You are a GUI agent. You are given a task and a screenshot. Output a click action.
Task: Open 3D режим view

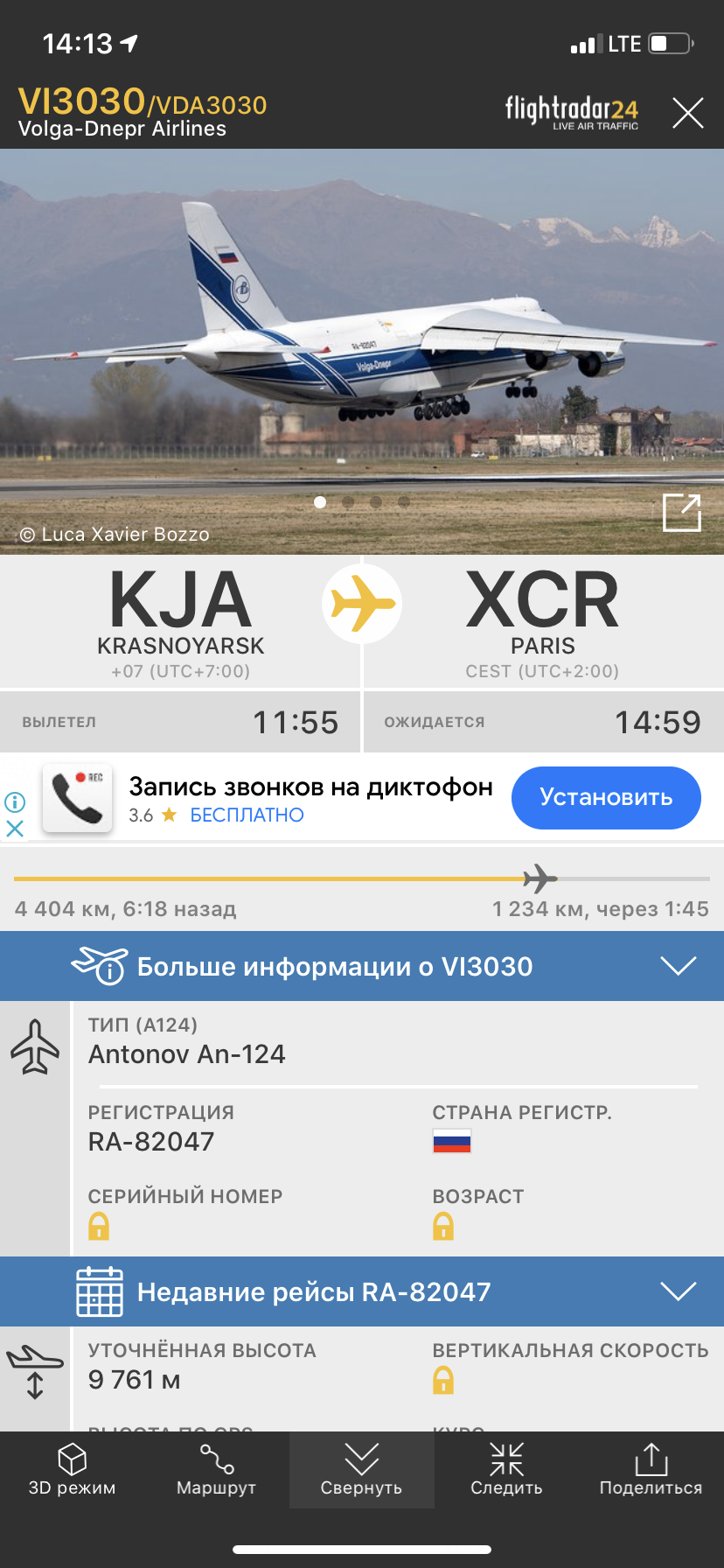[x=72, y=1470]
